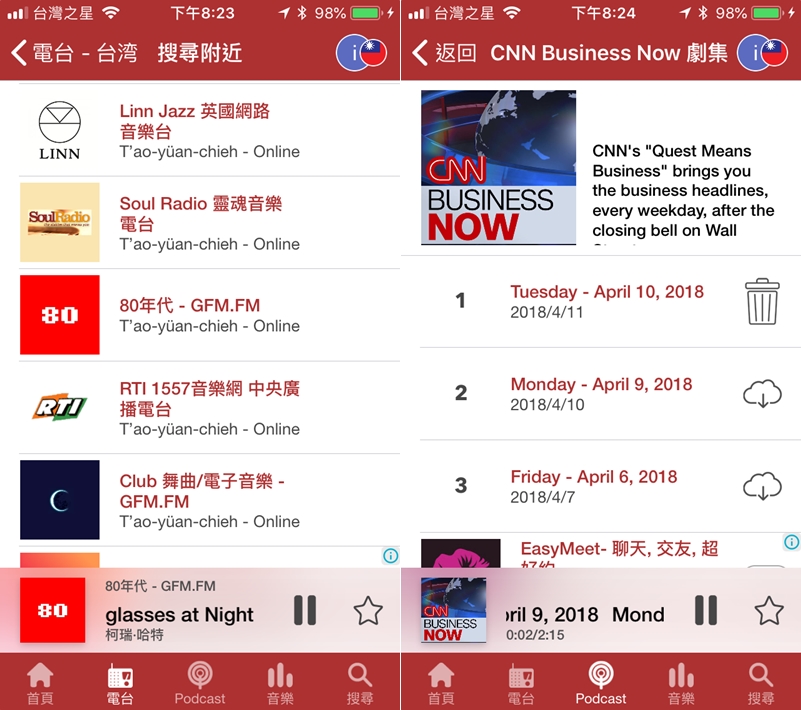Pause the 80年代 - GFM.FM stream

tap(305, 610)
